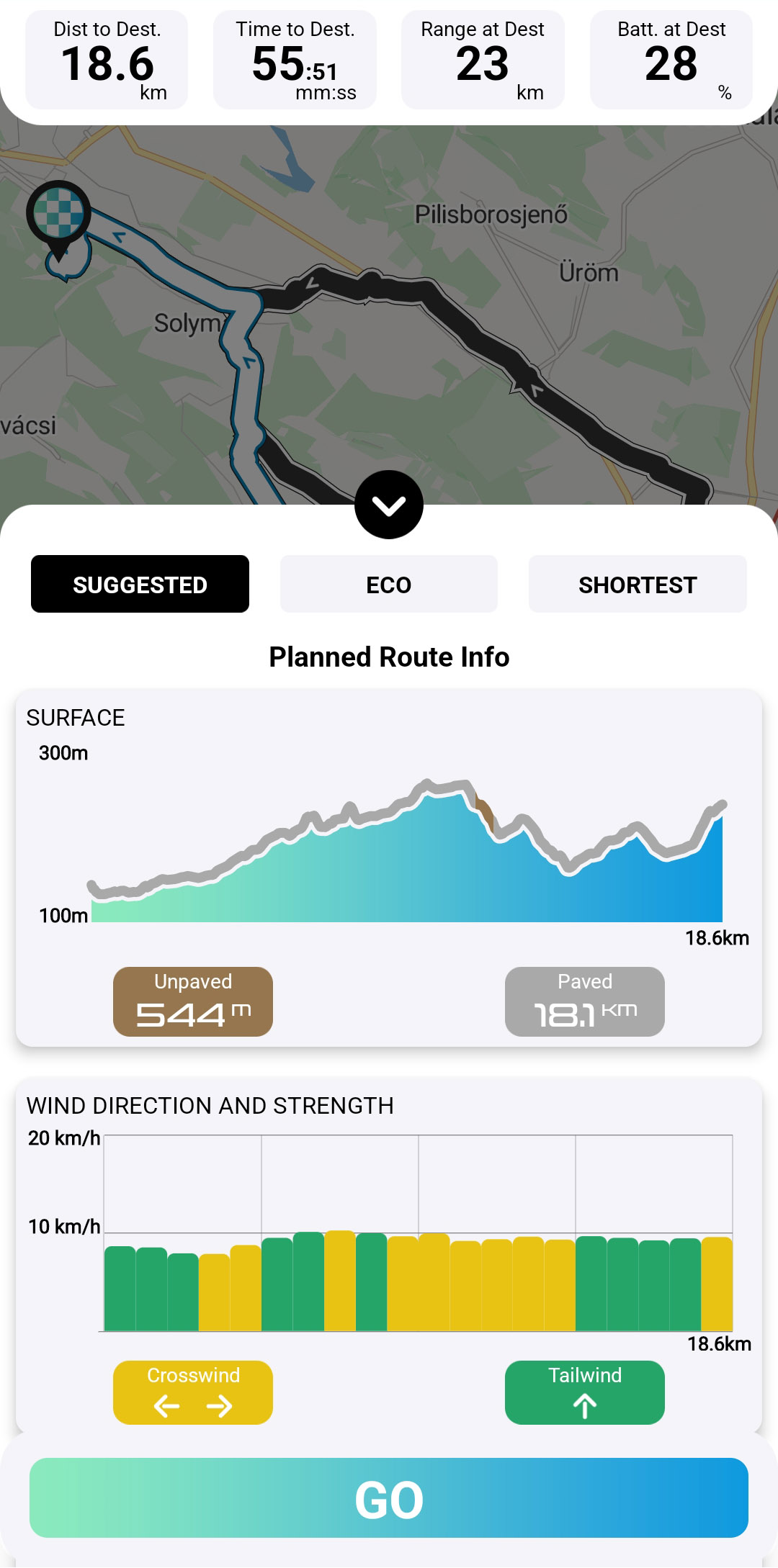Image resolution: width=778 pixels, height=1568 pixels.
Task: Switch to the ECO route
Action: (388, 584)
